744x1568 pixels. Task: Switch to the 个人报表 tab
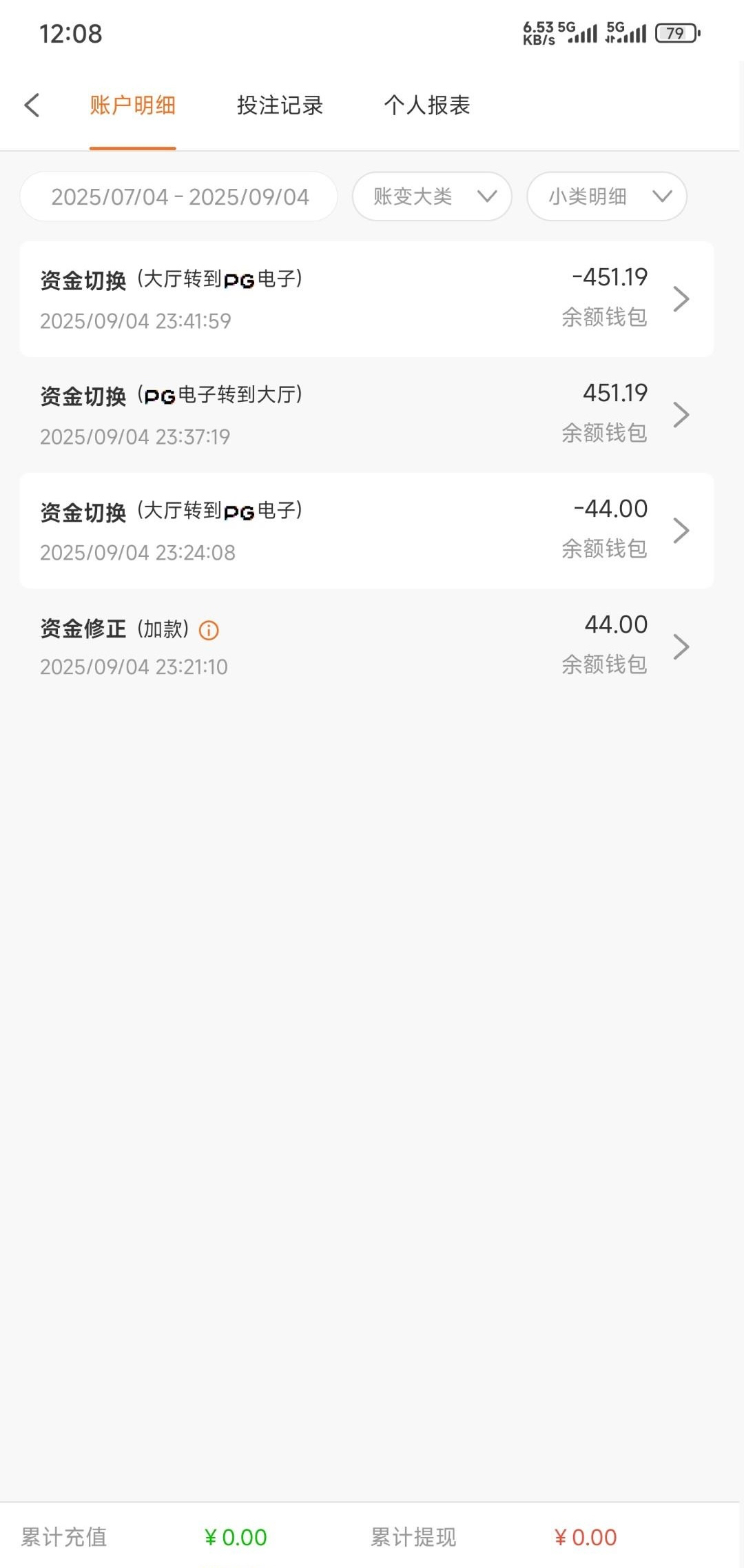(426, 105)
